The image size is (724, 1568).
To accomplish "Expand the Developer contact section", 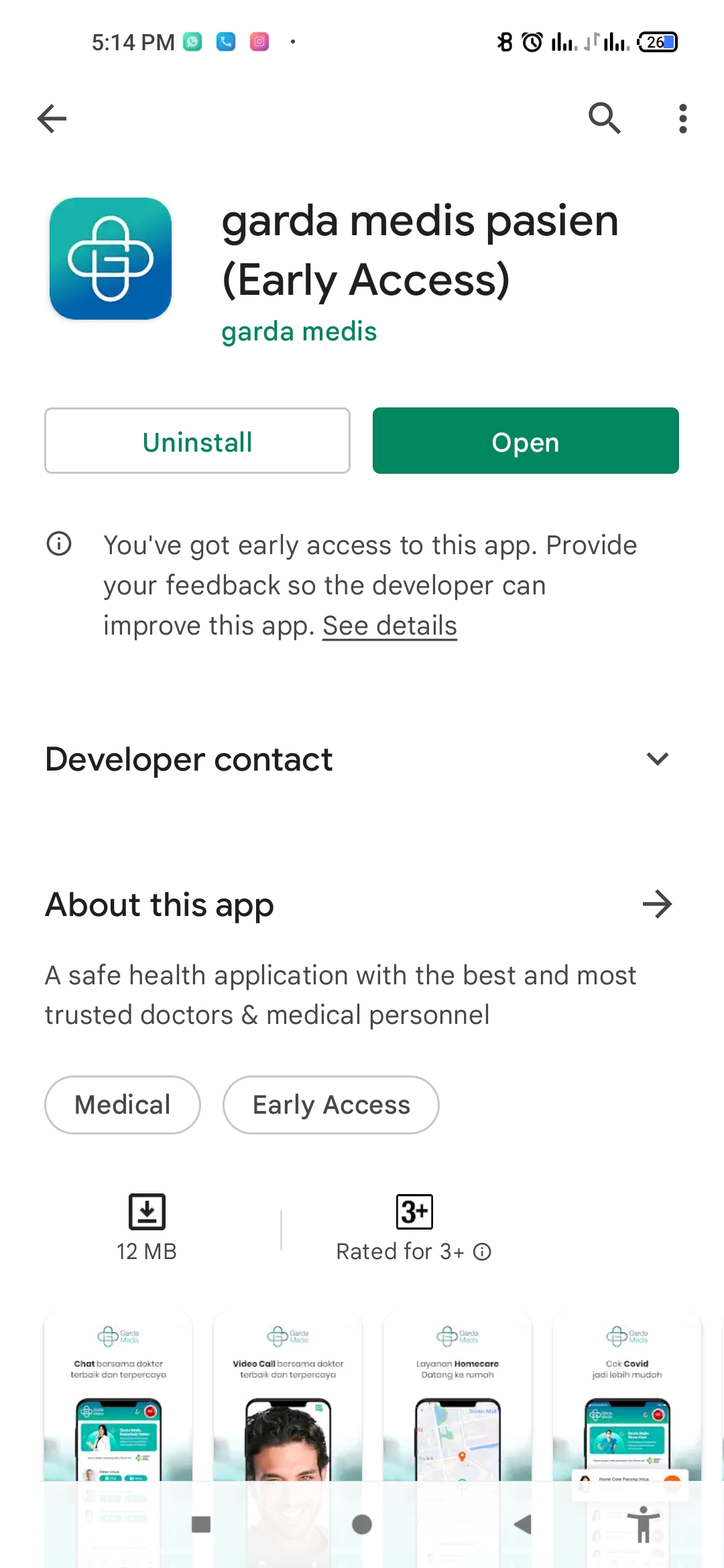I will (657, 759).
